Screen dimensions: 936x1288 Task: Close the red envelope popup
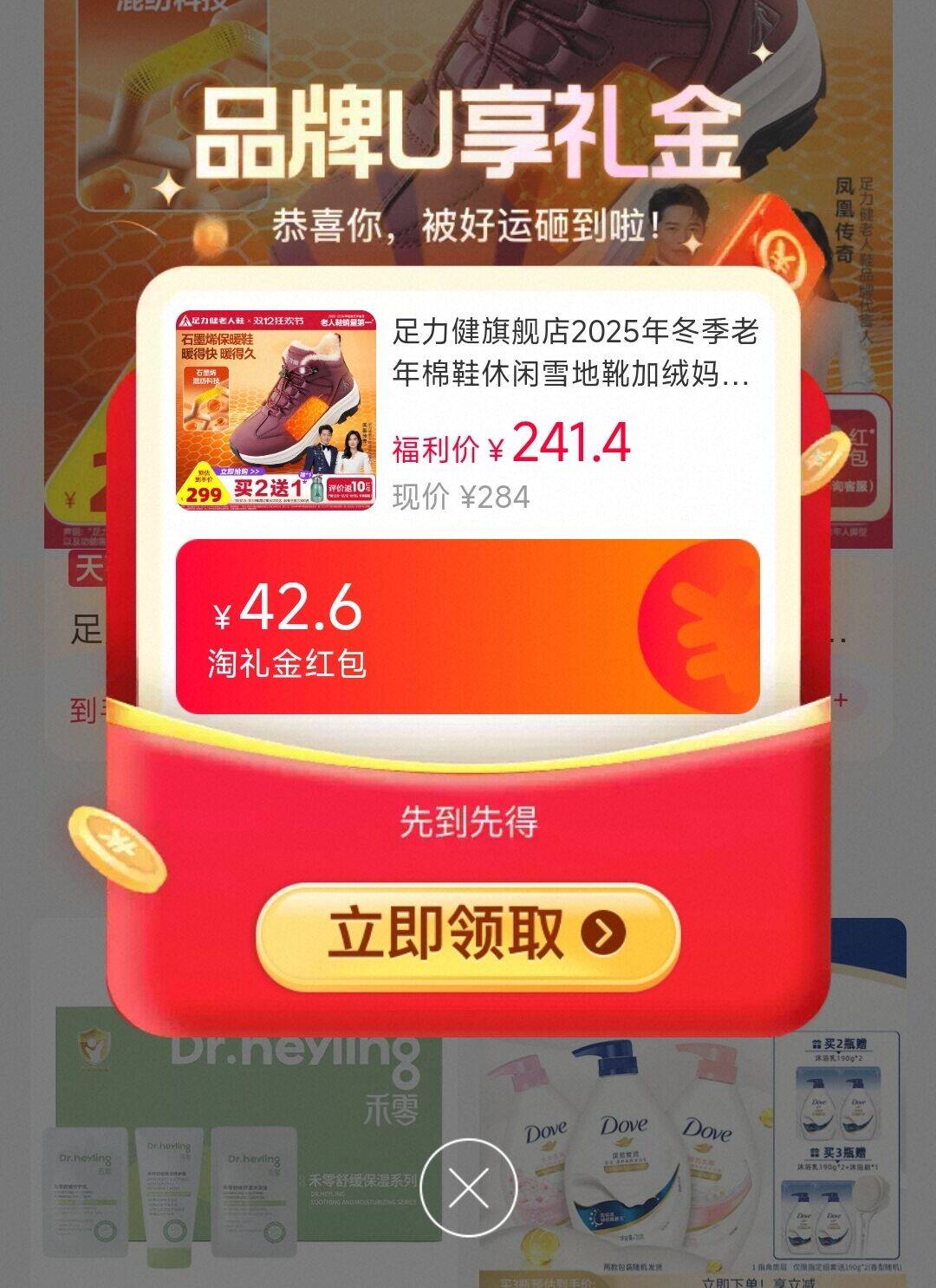point(469,1189)
